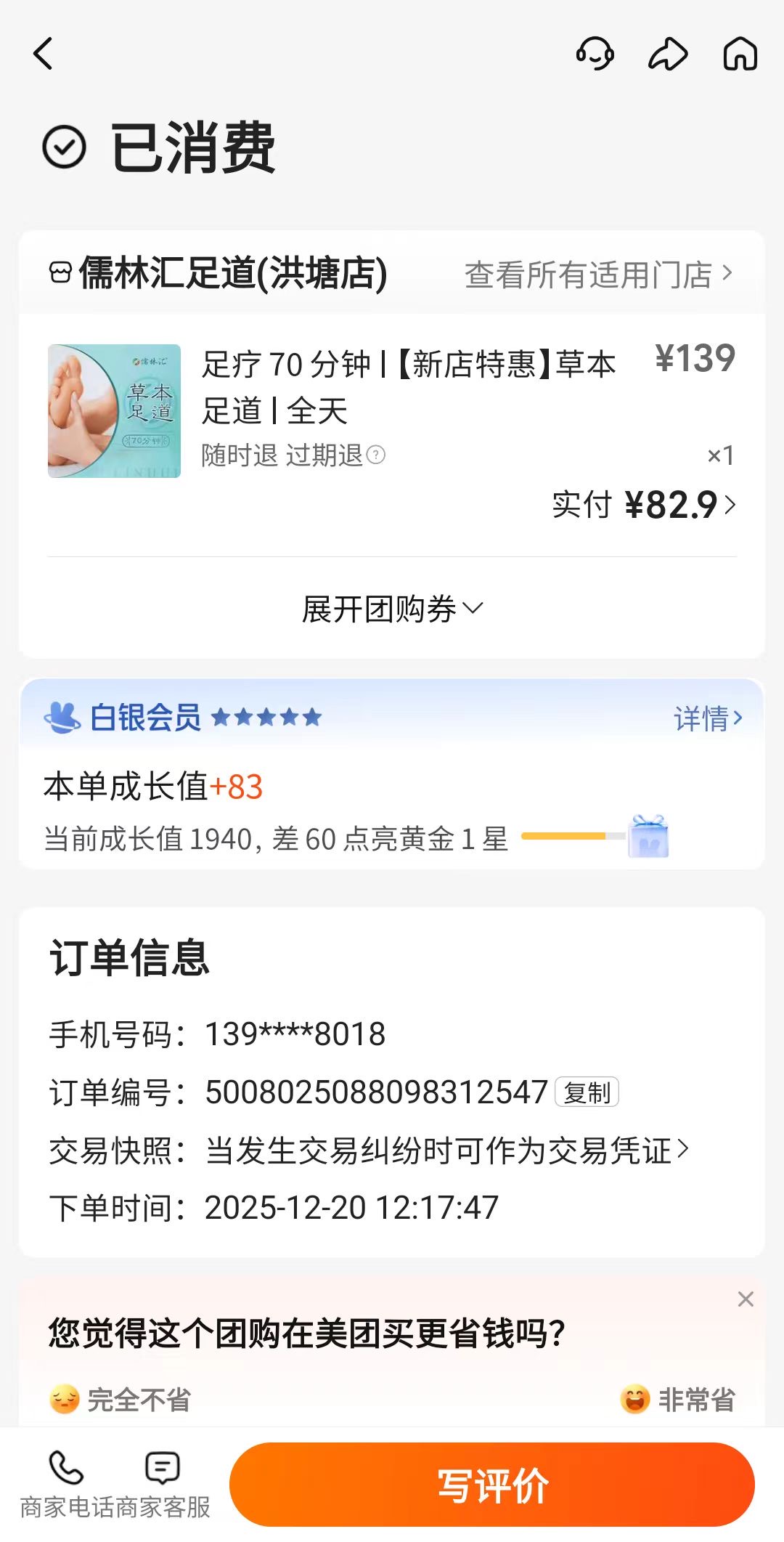
Task: Open the 足疗70分钟 deal thumbnail
Action: pyautogui.click(x=114, y=411)
